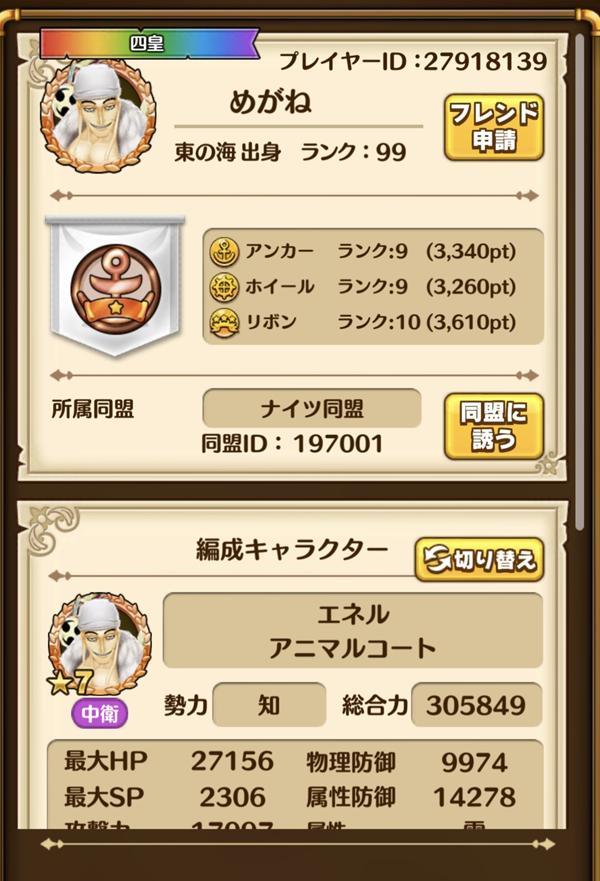The image size is (600, 881).
Task: Switch the formation character with 切り替え
Action: tap(479, 560)
